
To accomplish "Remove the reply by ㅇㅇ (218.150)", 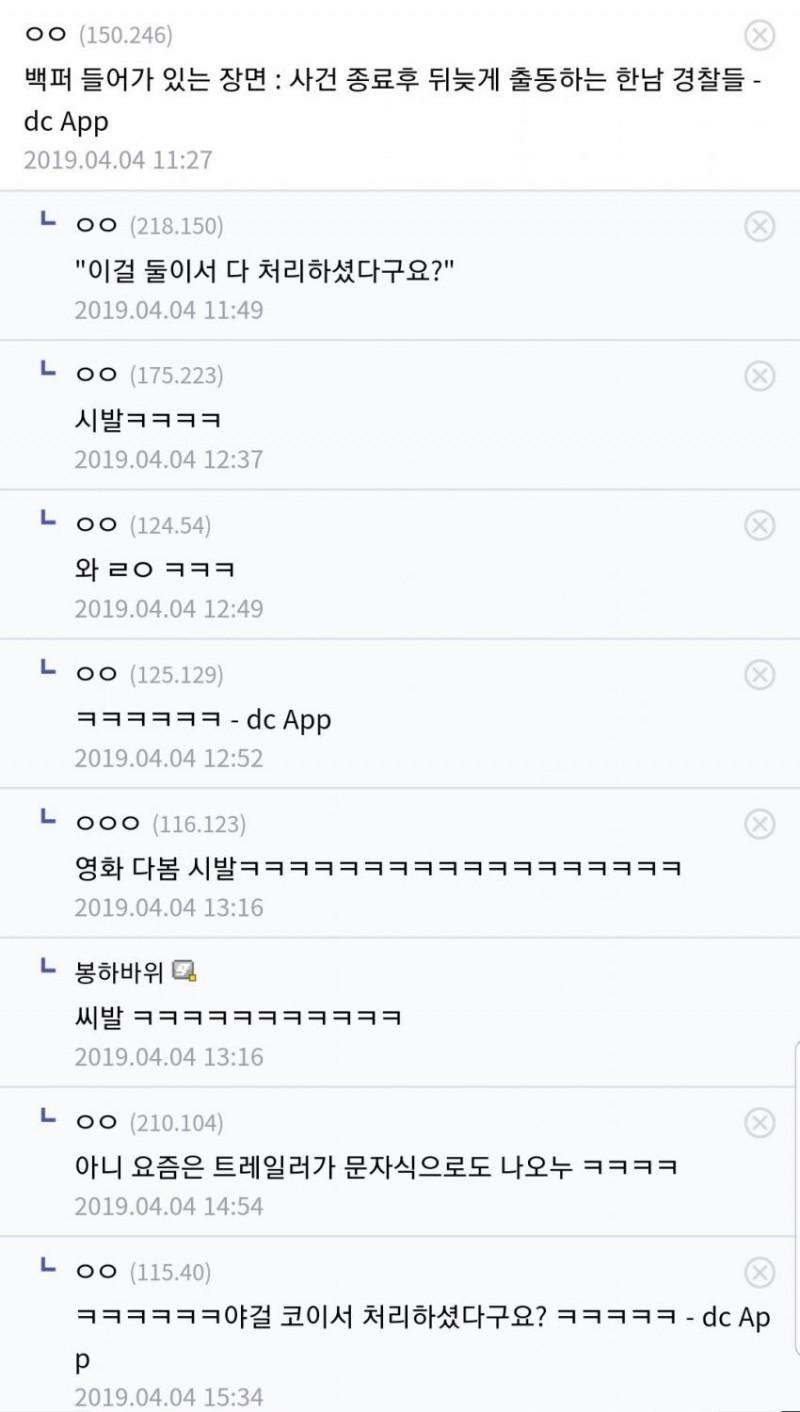I will [760, 227].
